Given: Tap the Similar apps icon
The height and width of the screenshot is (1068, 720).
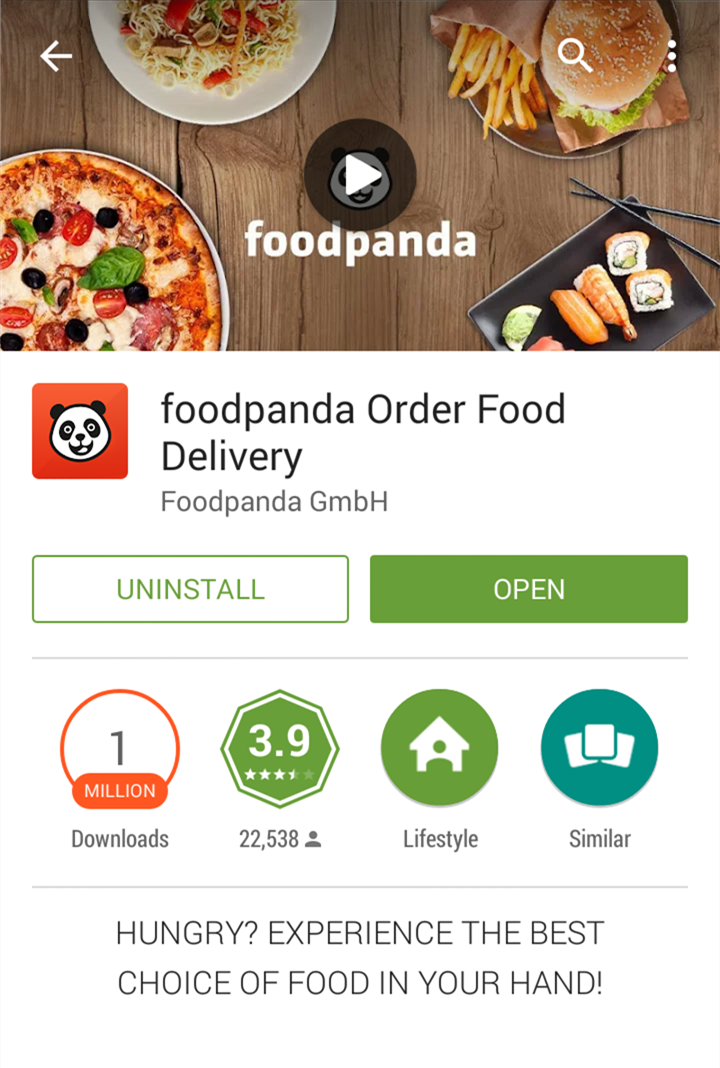Looking at the screenshot, I should pyautogui.click(x=599, y=747).
